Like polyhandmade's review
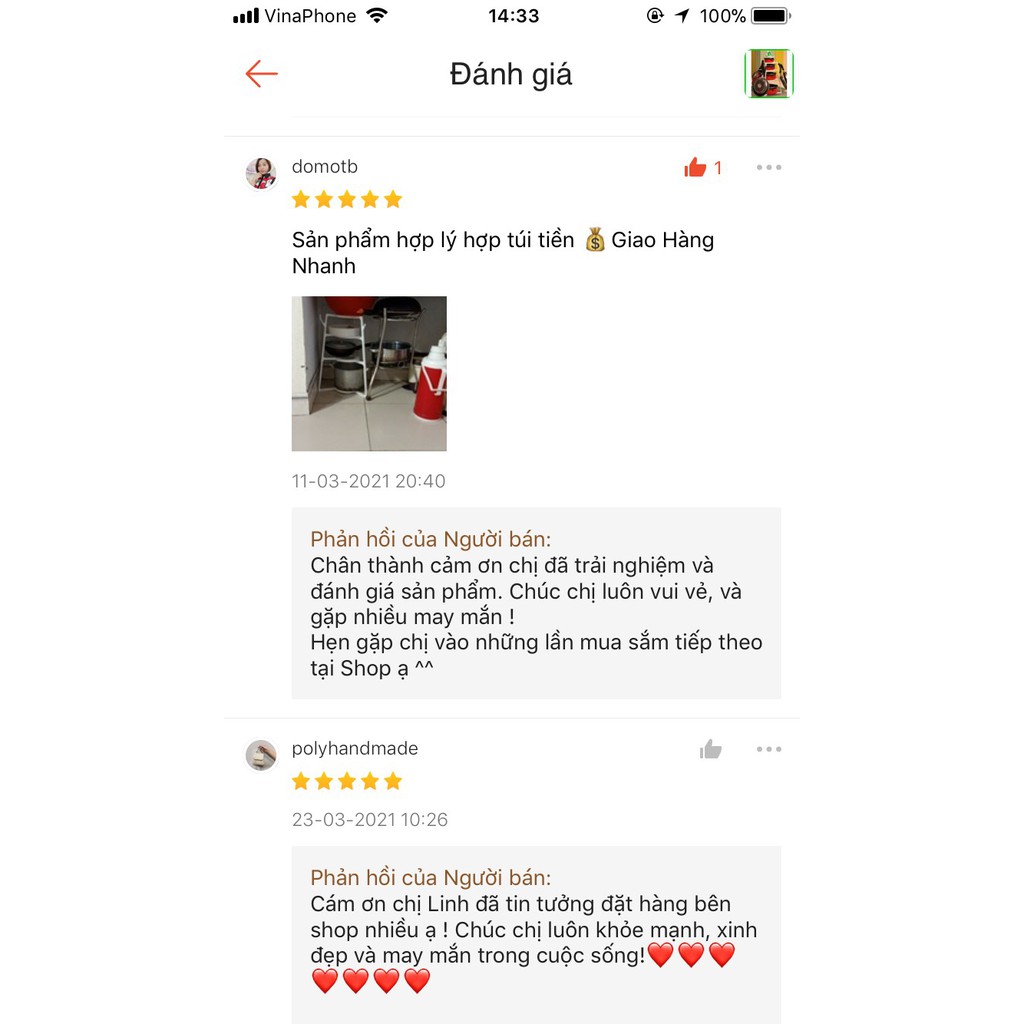The height and width of the screenshot is (1024, 1024). [711, 749]
